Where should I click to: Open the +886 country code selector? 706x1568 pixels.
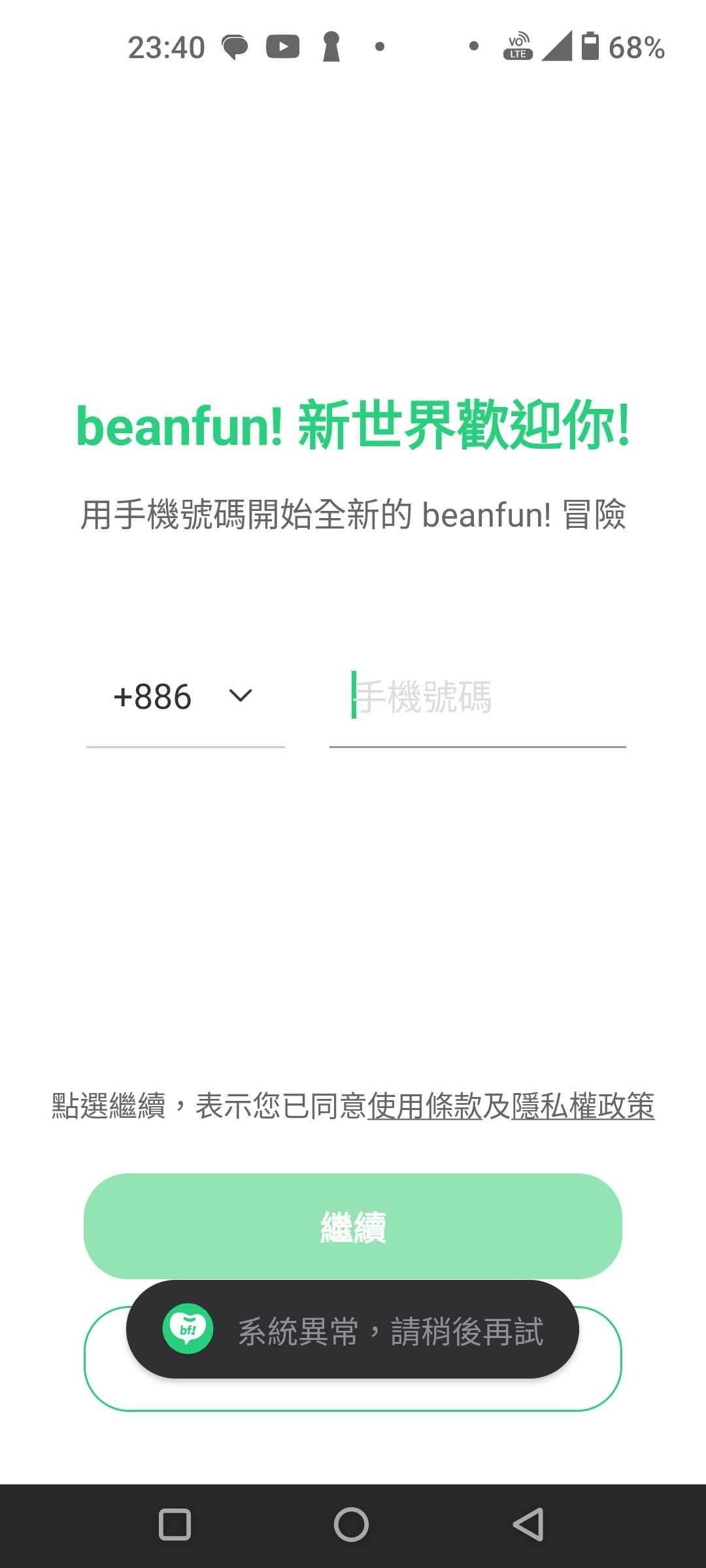[152, 696]
